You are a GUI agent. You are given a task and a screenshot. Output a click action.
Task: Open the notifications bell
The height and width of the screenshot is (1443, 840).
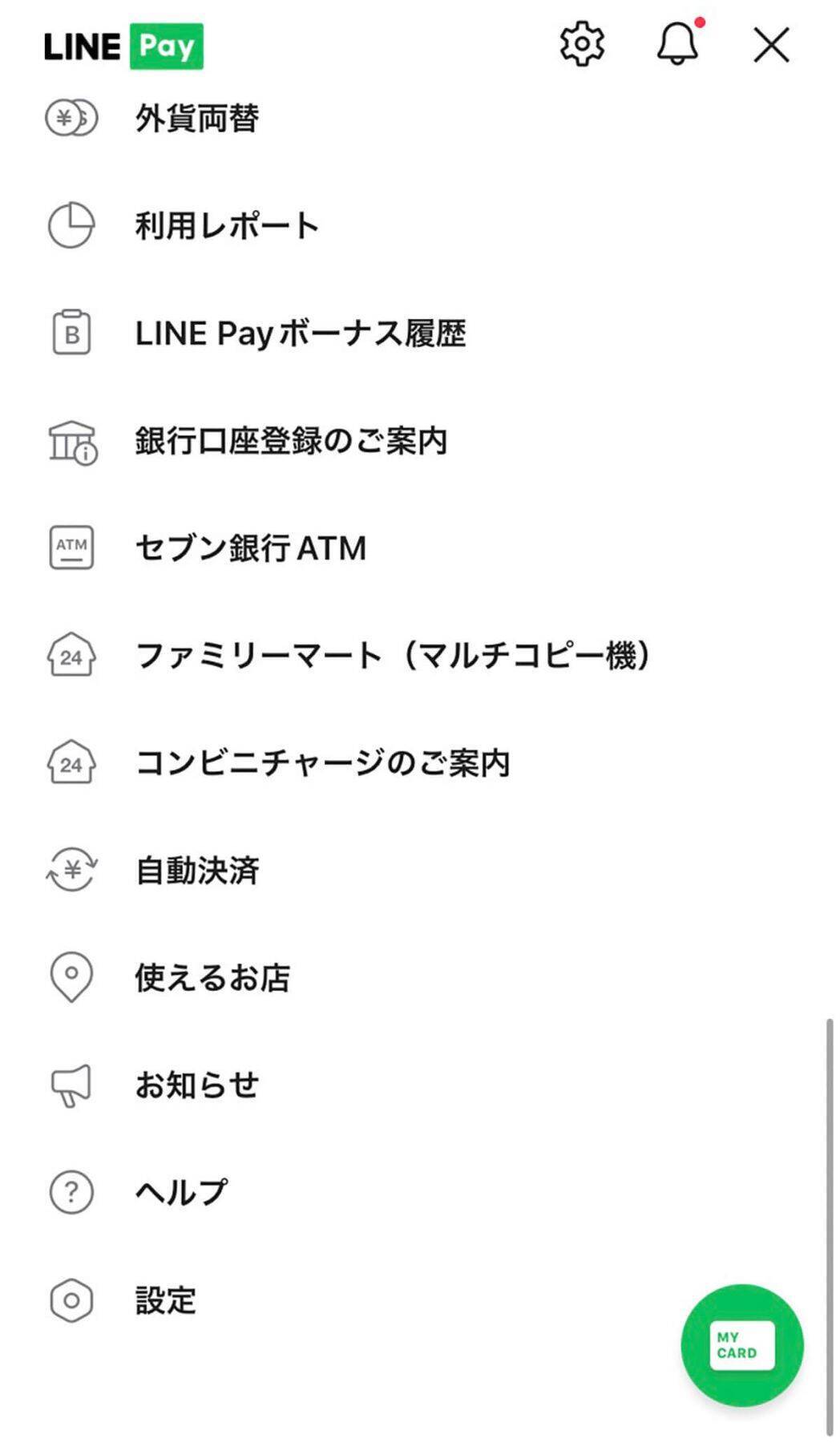(677, 43)
